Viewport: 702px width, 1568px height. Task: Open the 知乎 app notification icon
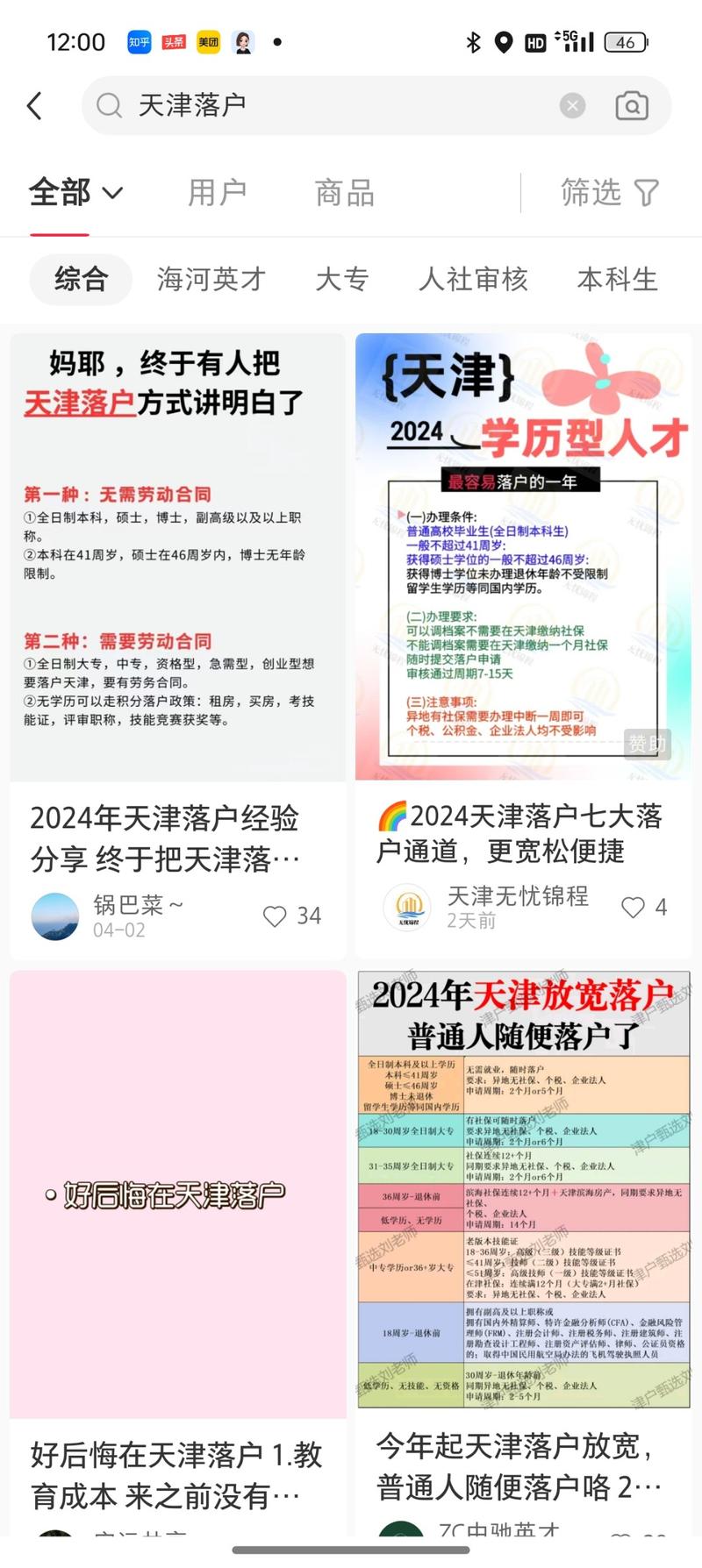[138, 43]
